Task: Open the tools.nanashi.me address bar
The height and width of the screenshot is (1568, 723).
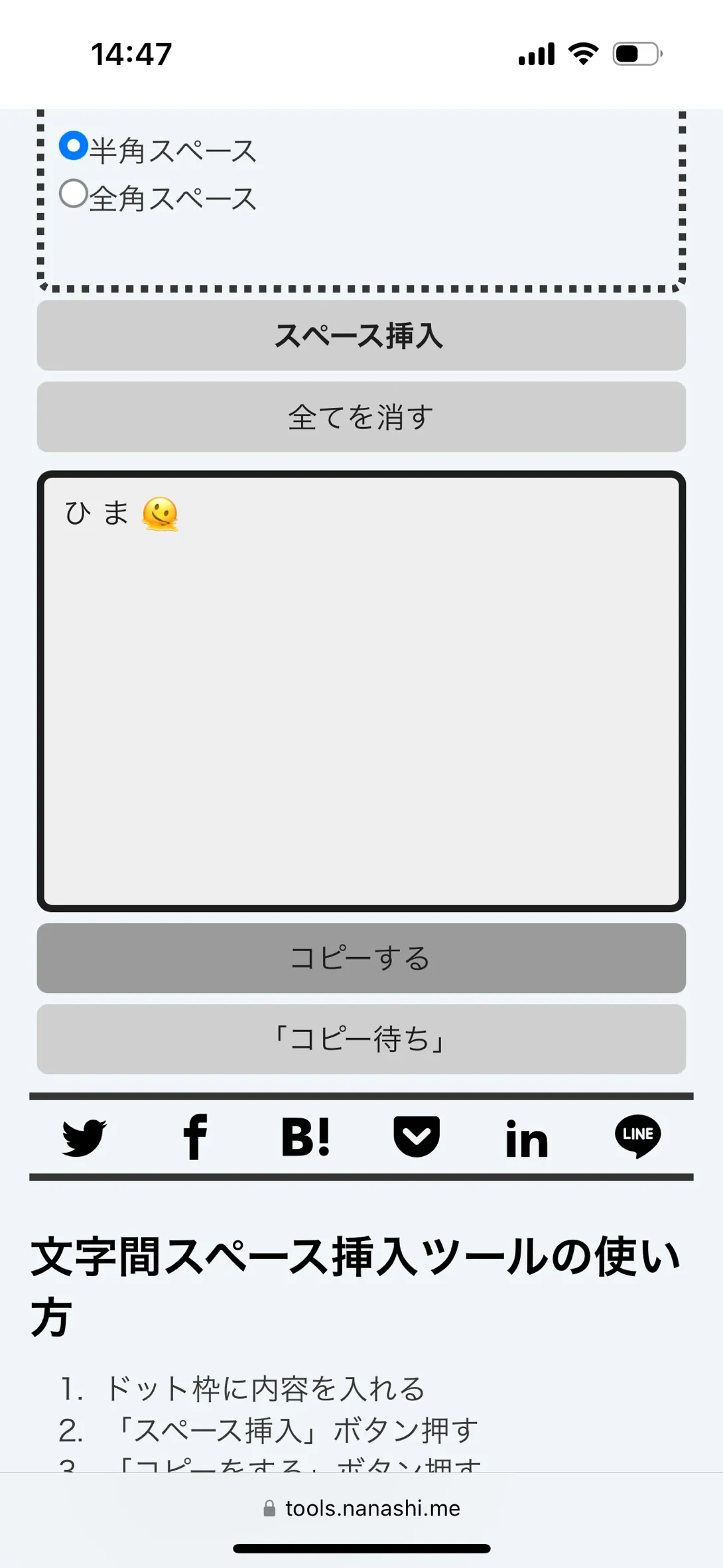Action: [361, 1508]
